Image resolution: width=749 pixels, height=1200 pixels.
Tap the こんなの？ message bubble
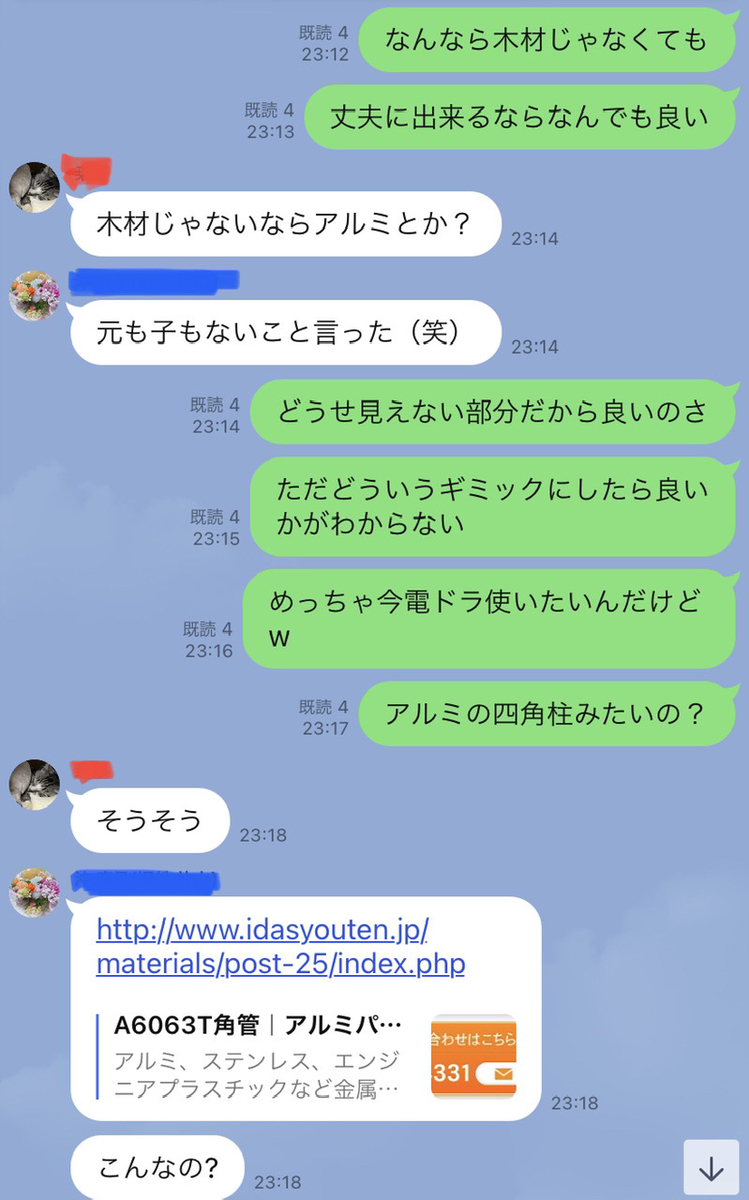[x=155, y=1167]
